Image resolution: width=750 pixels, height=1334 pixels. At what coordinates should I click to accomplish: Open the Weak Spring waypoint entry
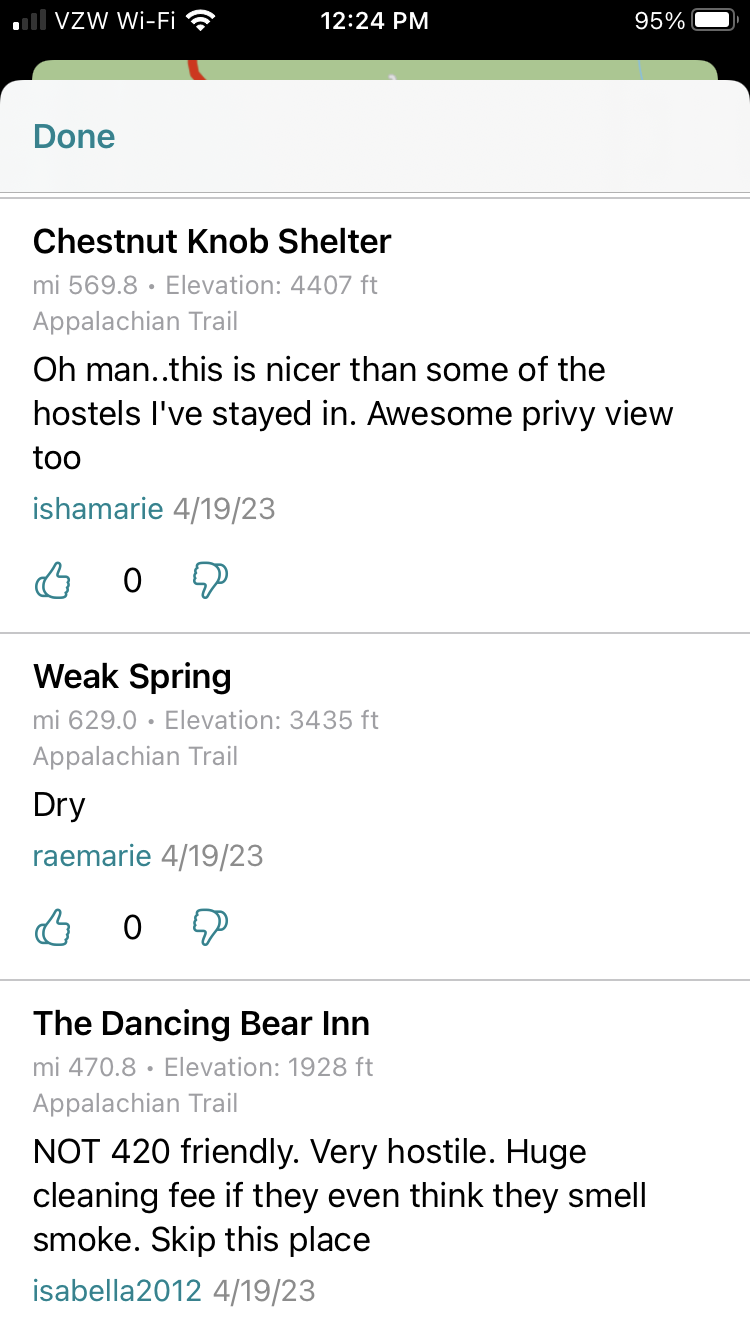[132, 677]
